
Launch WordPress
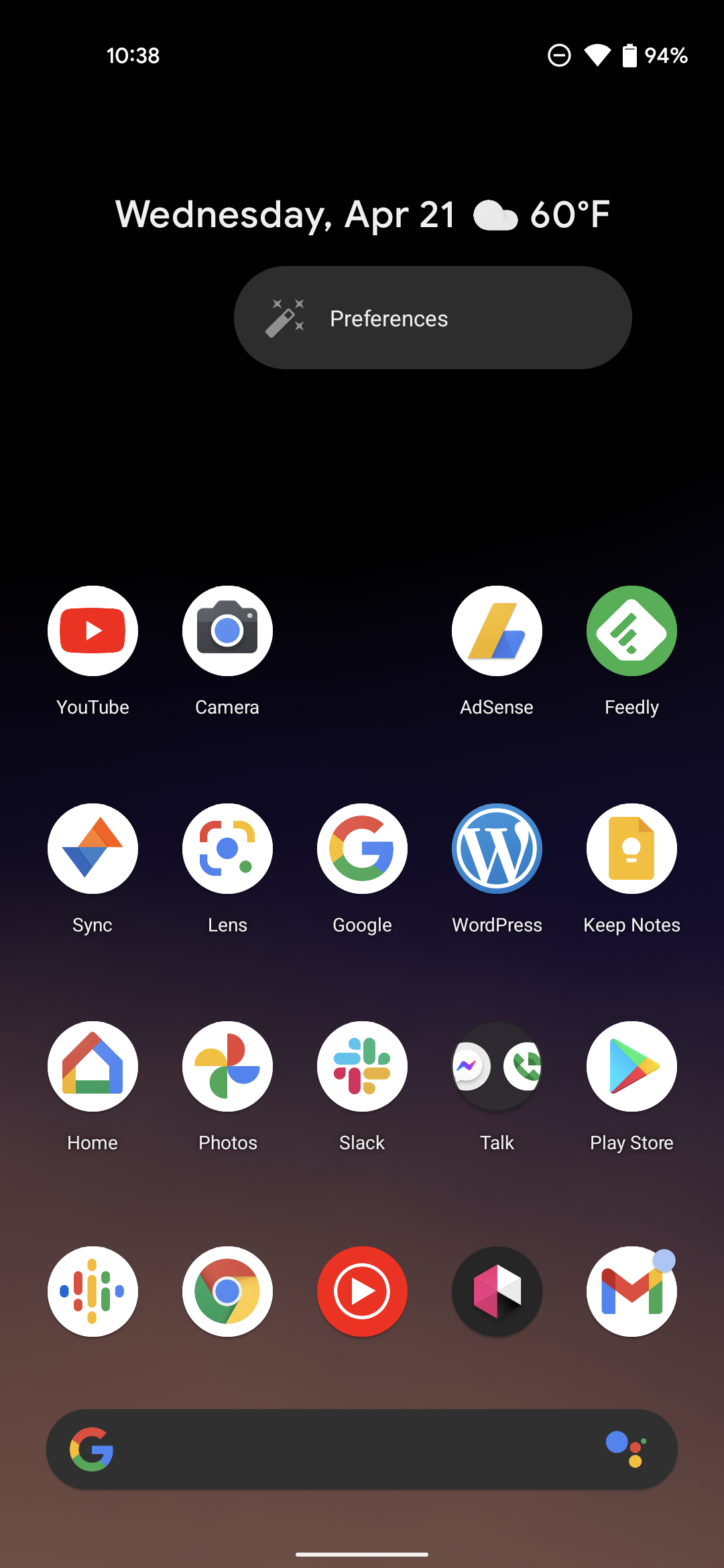pyautogui.click(x=497, y=848)
